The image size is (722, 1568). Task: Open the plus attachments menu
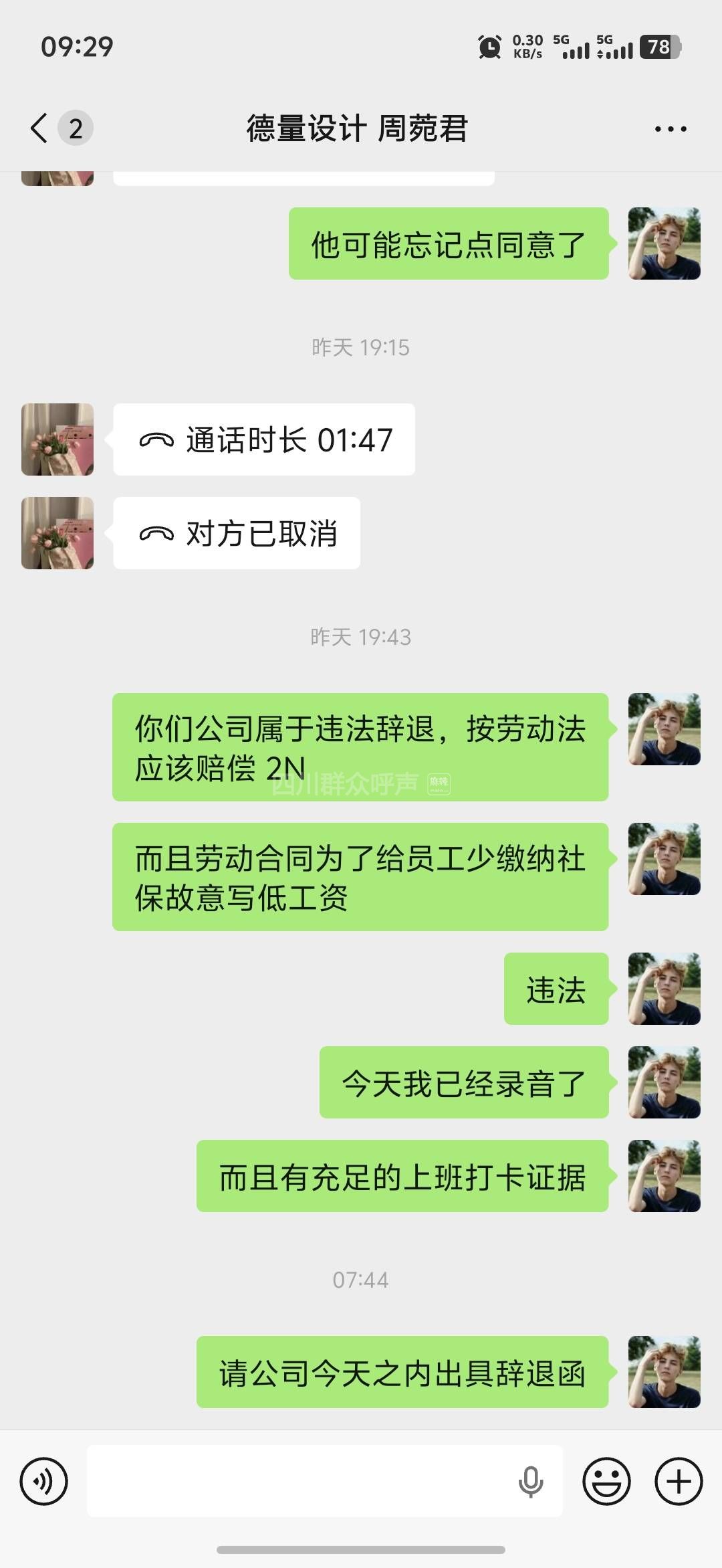point(678,1481)
